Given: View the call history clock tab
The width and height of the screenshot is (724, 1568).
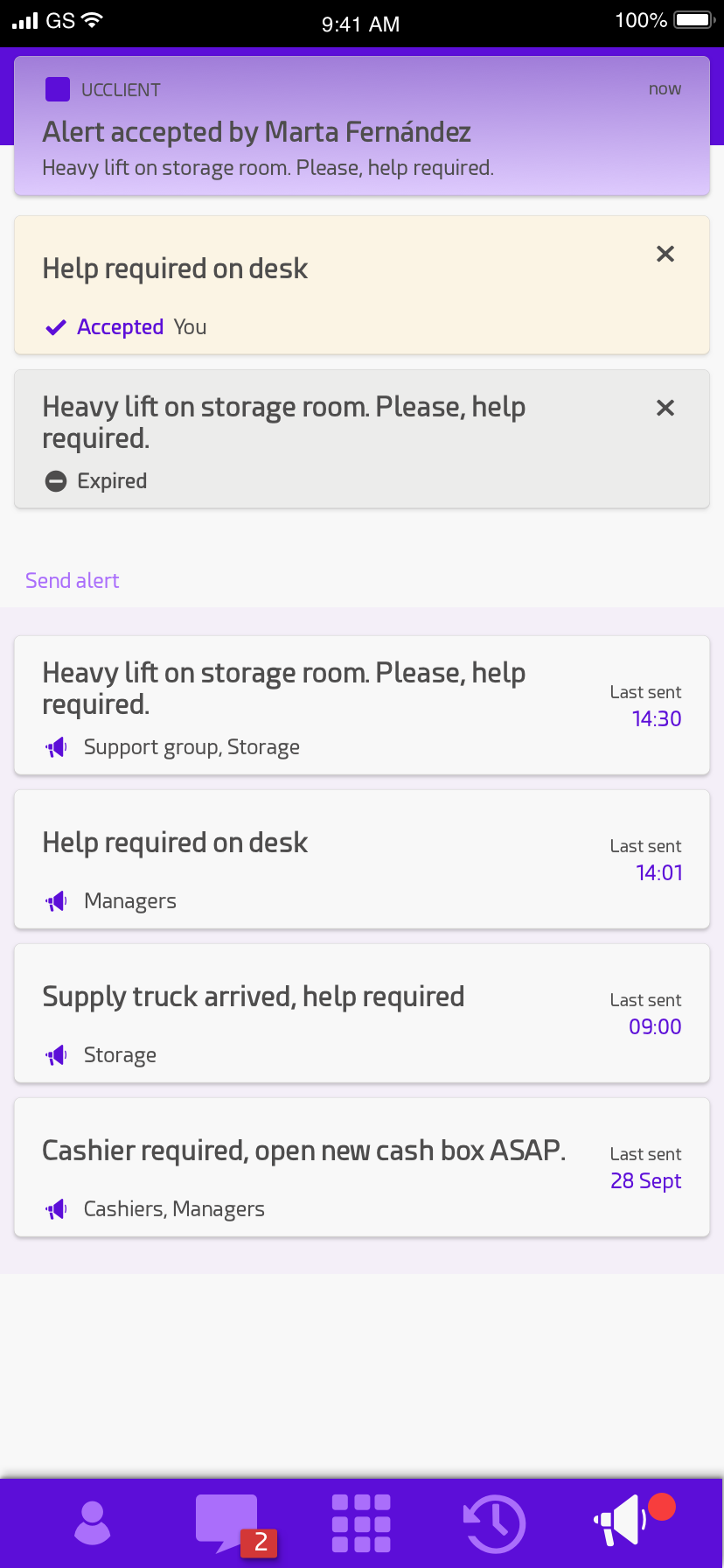Looking at the screenshot, I should click(x=493, y=1523).
